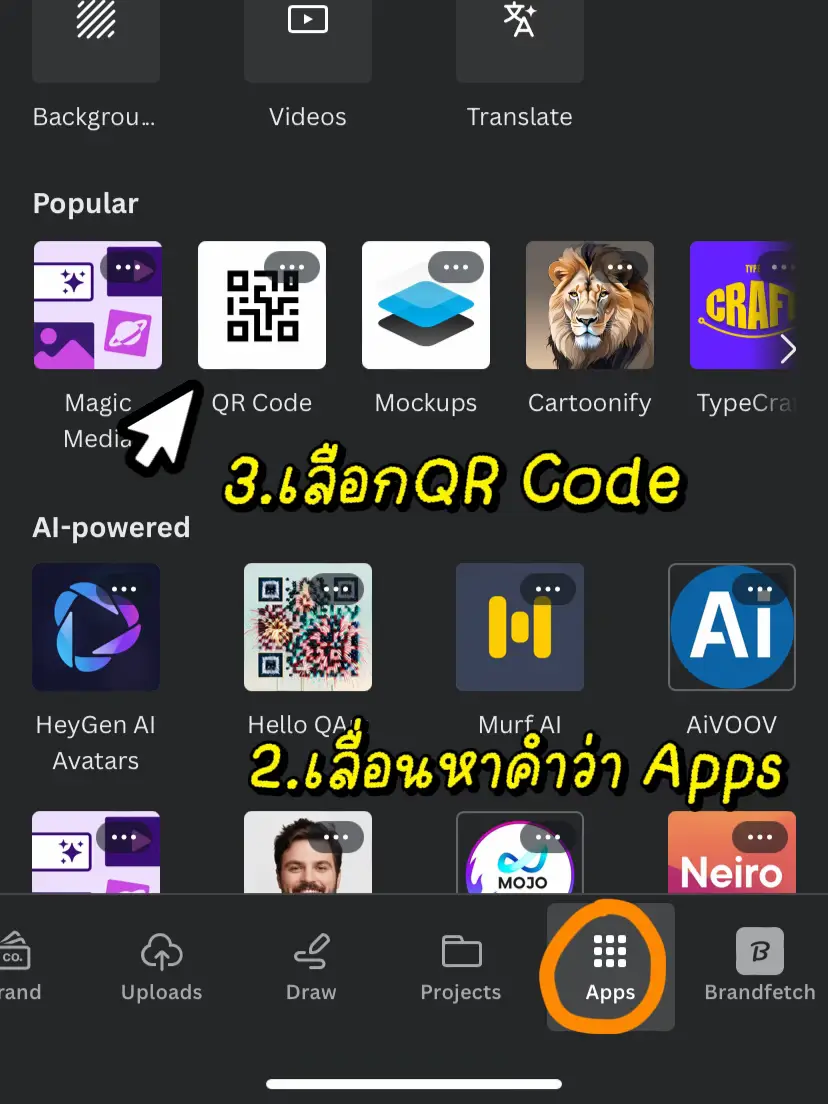Launch the Magic Media app
This screenshot has height=1104, width=828.
[97, 305]
